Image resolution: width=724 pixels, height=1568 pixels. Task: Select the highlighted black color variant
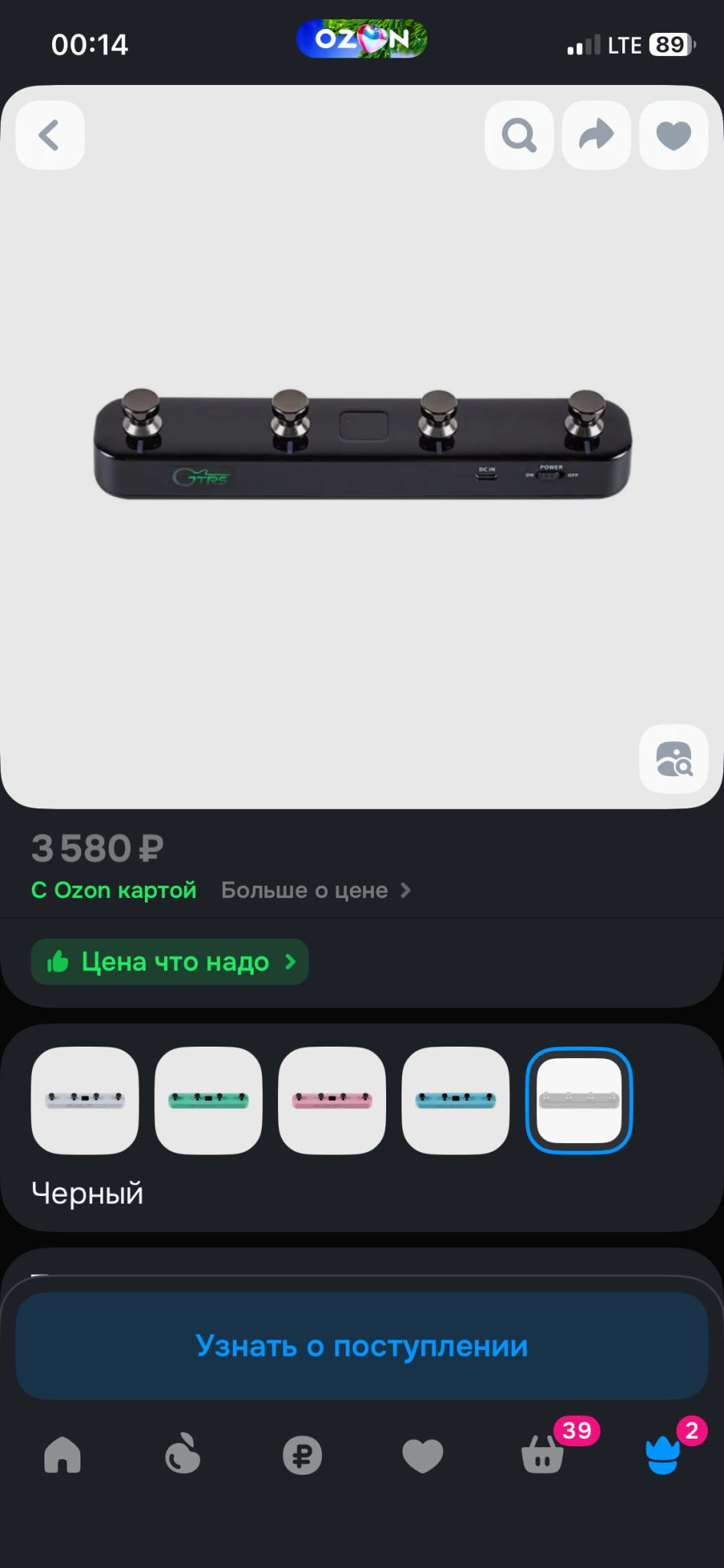click(x=579, y=1100)
